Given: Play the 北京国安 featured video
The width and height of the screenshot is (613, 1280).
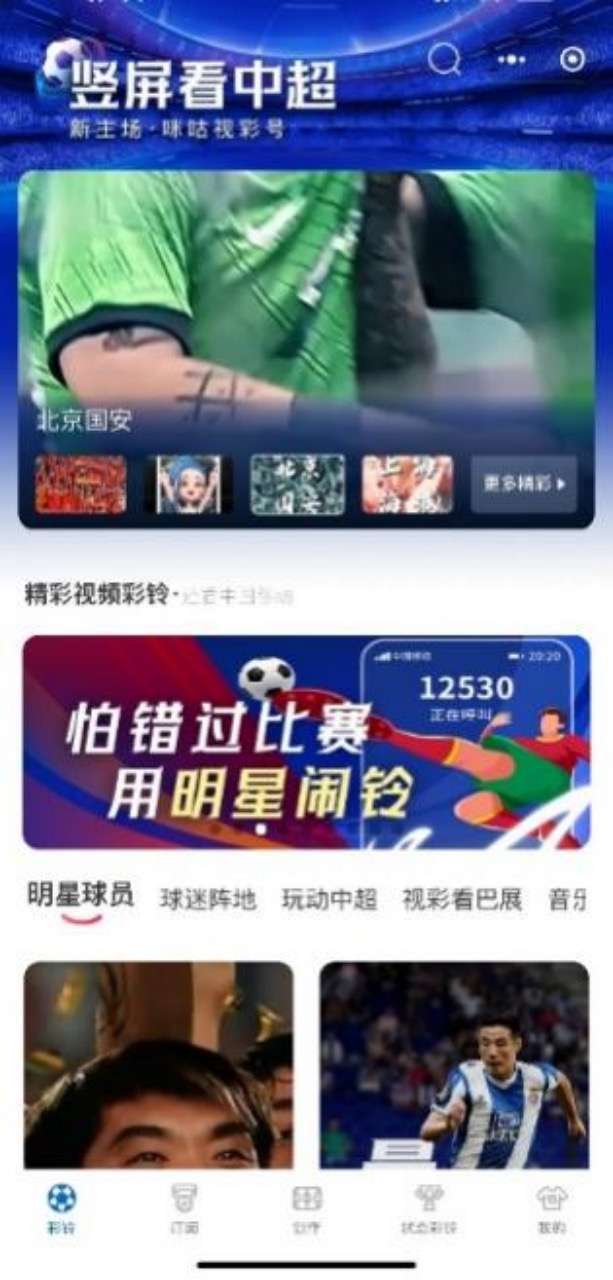Looking at the screenshot, I should pyautogui.click(x=306, y=300).
